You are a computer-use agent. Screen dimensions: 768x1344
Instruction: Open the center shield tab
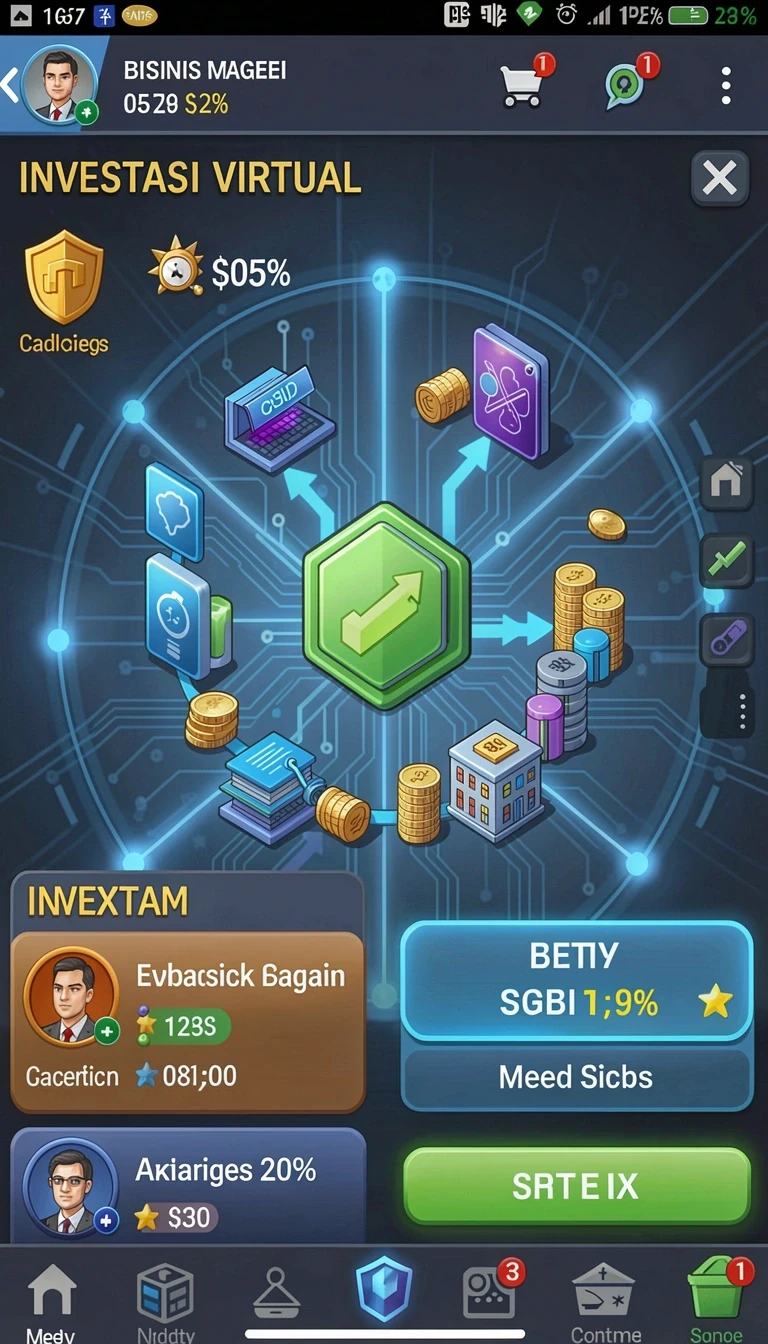(384, 1289)
